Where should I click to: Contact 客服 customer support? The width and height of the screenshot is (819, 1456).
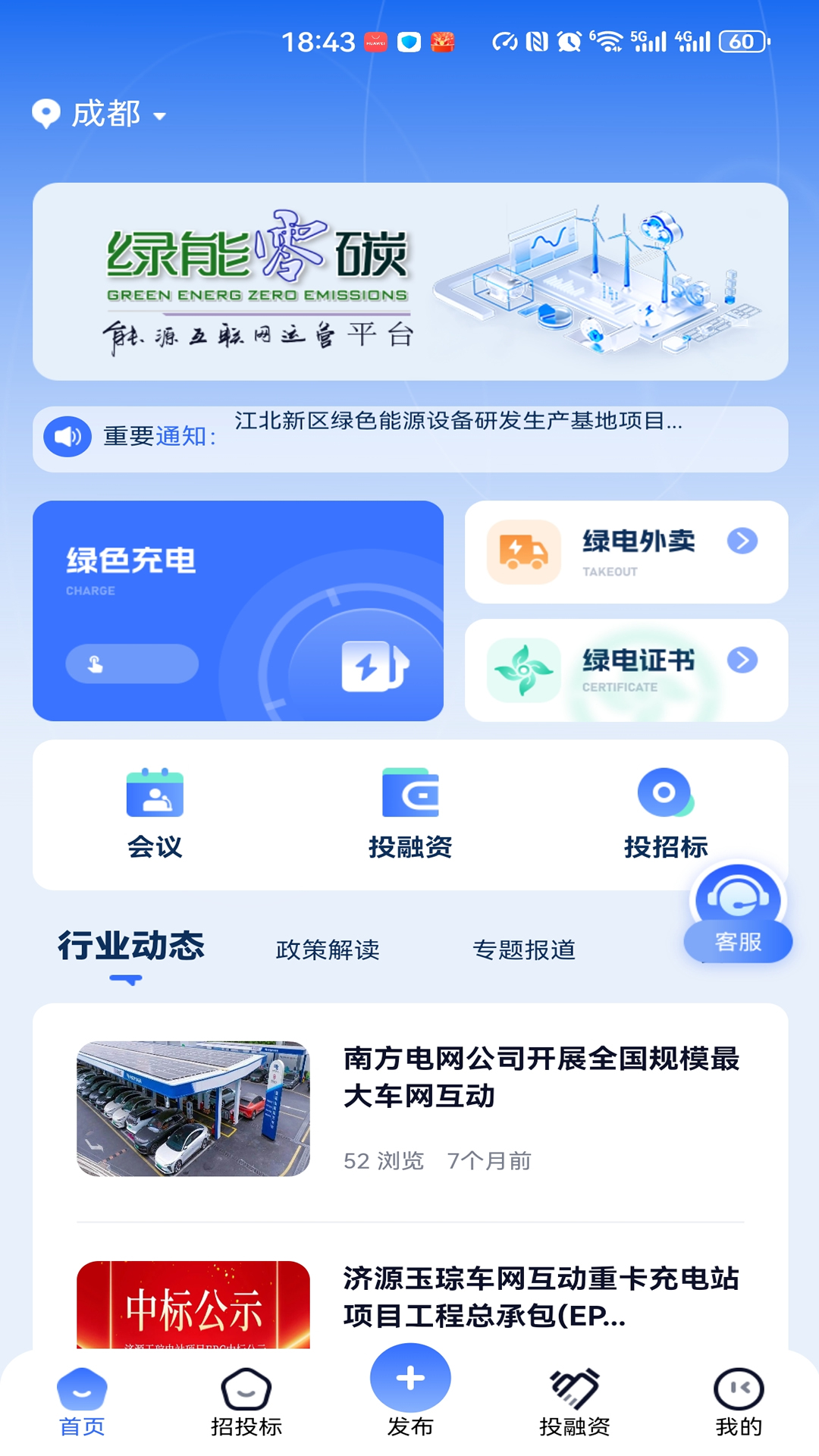click(x=738, y=915)
